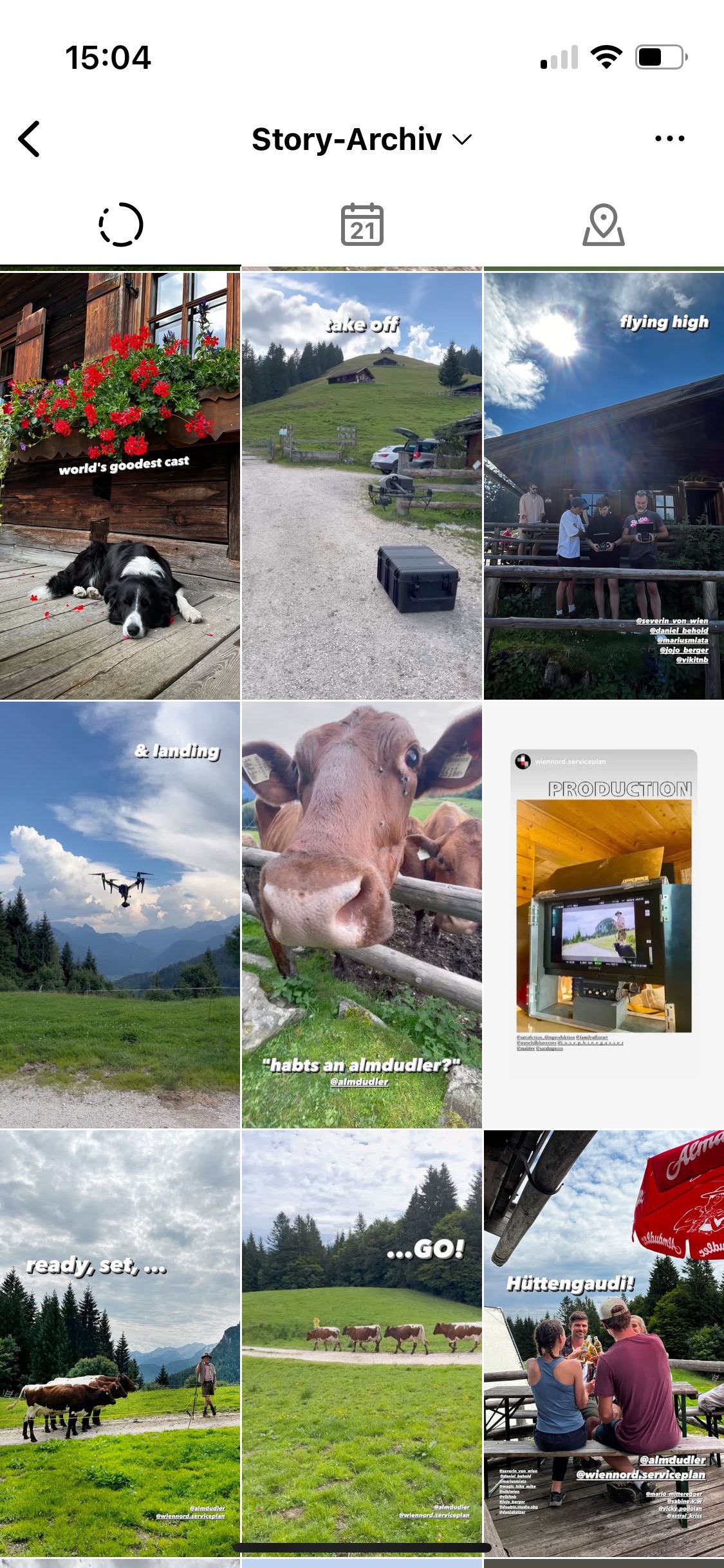This screenshot has width=724, height=1568.
Task: Open the "habts an almdudler?" cow story
Action: pyautogui.click(x=362, y=915)
